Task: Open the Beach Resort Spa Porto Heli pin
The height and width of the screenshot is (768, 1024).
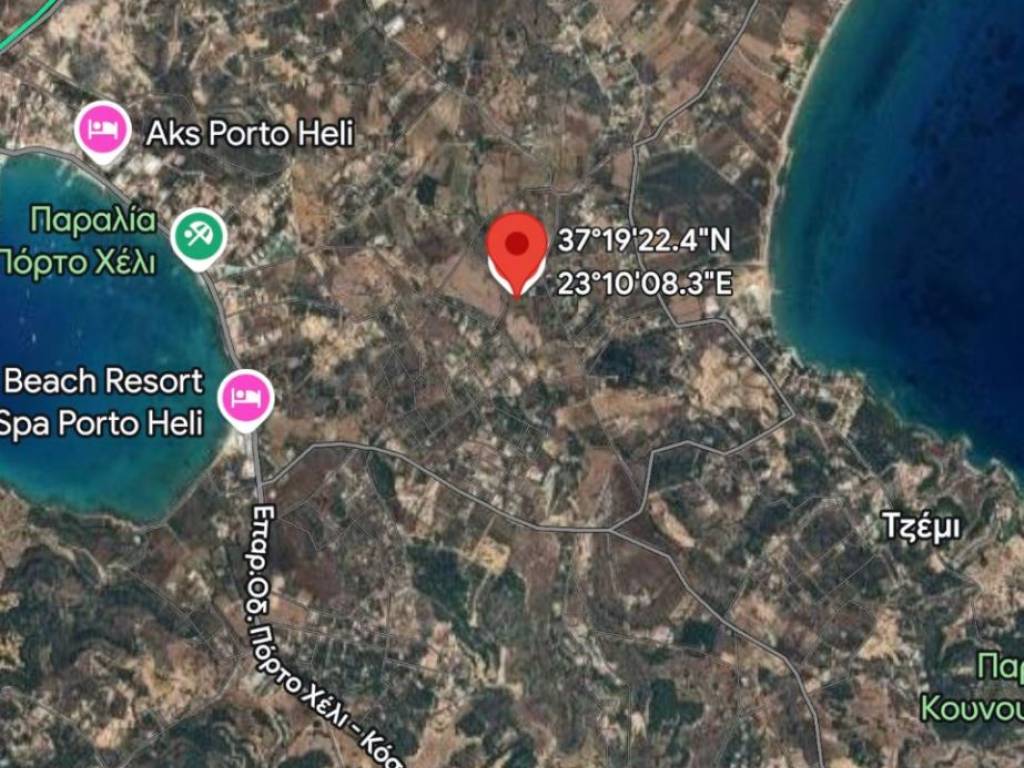Action: coord(247,397)
